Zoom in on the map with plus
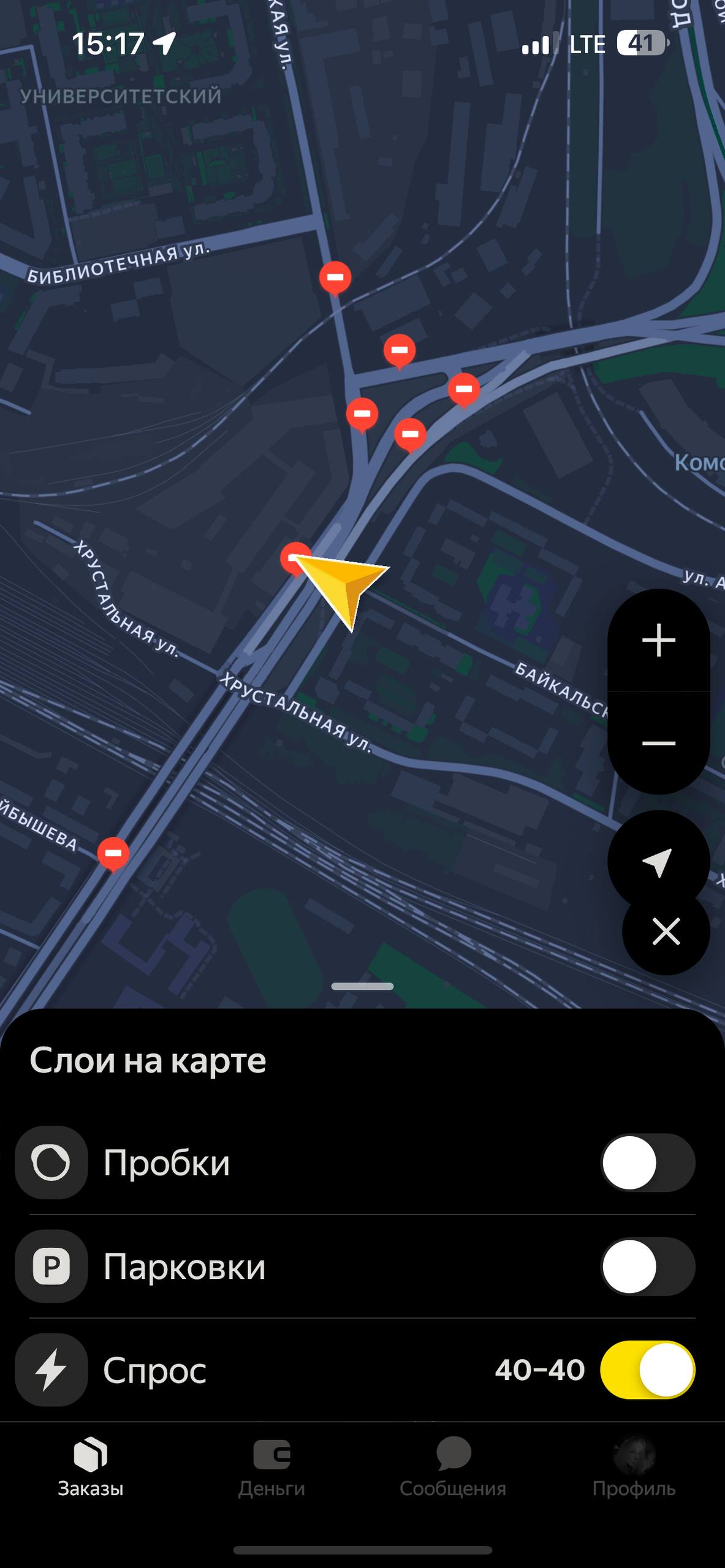 658,641
